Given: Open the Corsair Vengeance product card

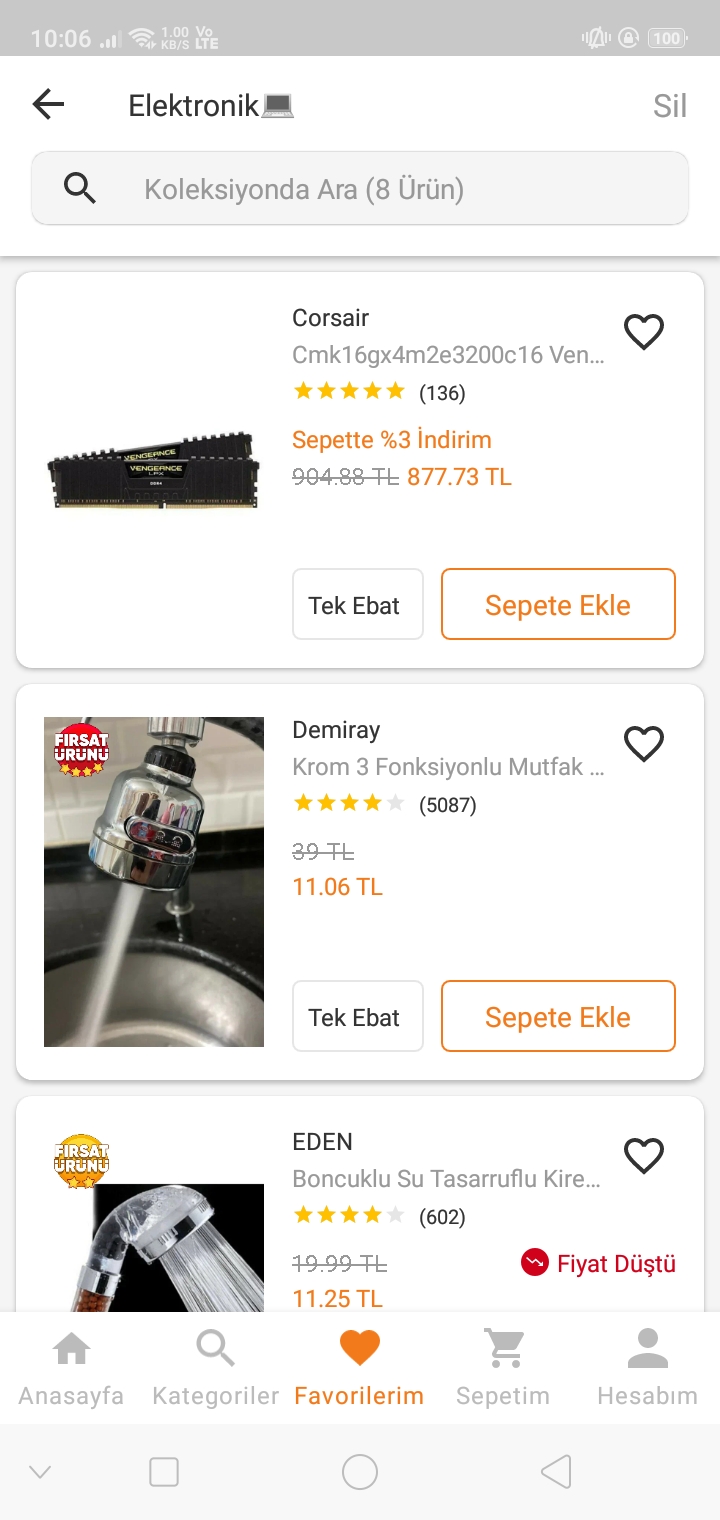Looking at the screenshot, I should [x=152, y=468].
